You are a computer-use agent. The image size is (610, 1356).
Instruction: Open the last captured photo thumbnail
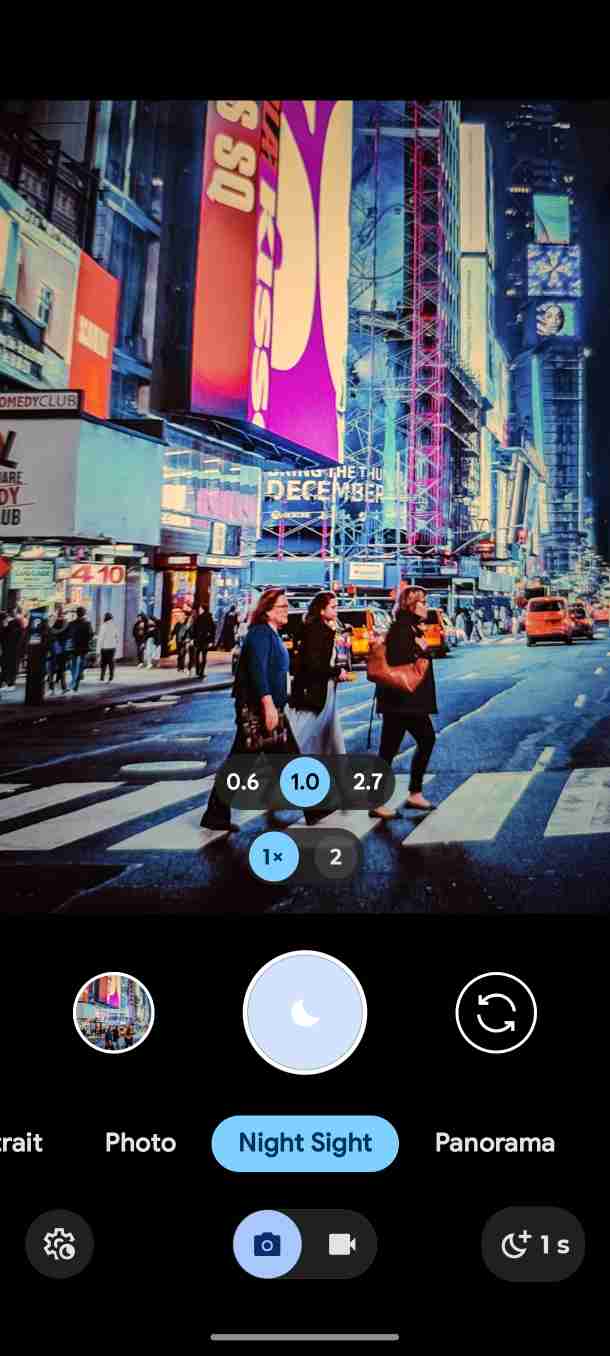114,1013
